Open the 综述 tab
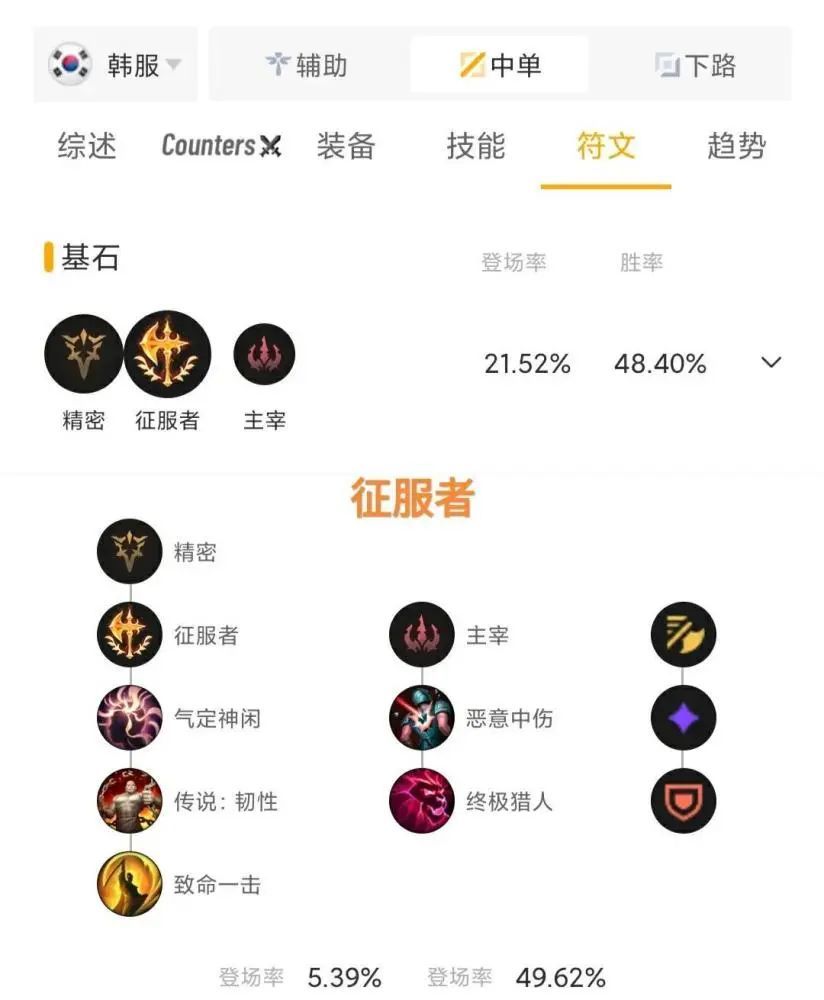The image size is (824, 1000). click(x=87, y=146)
